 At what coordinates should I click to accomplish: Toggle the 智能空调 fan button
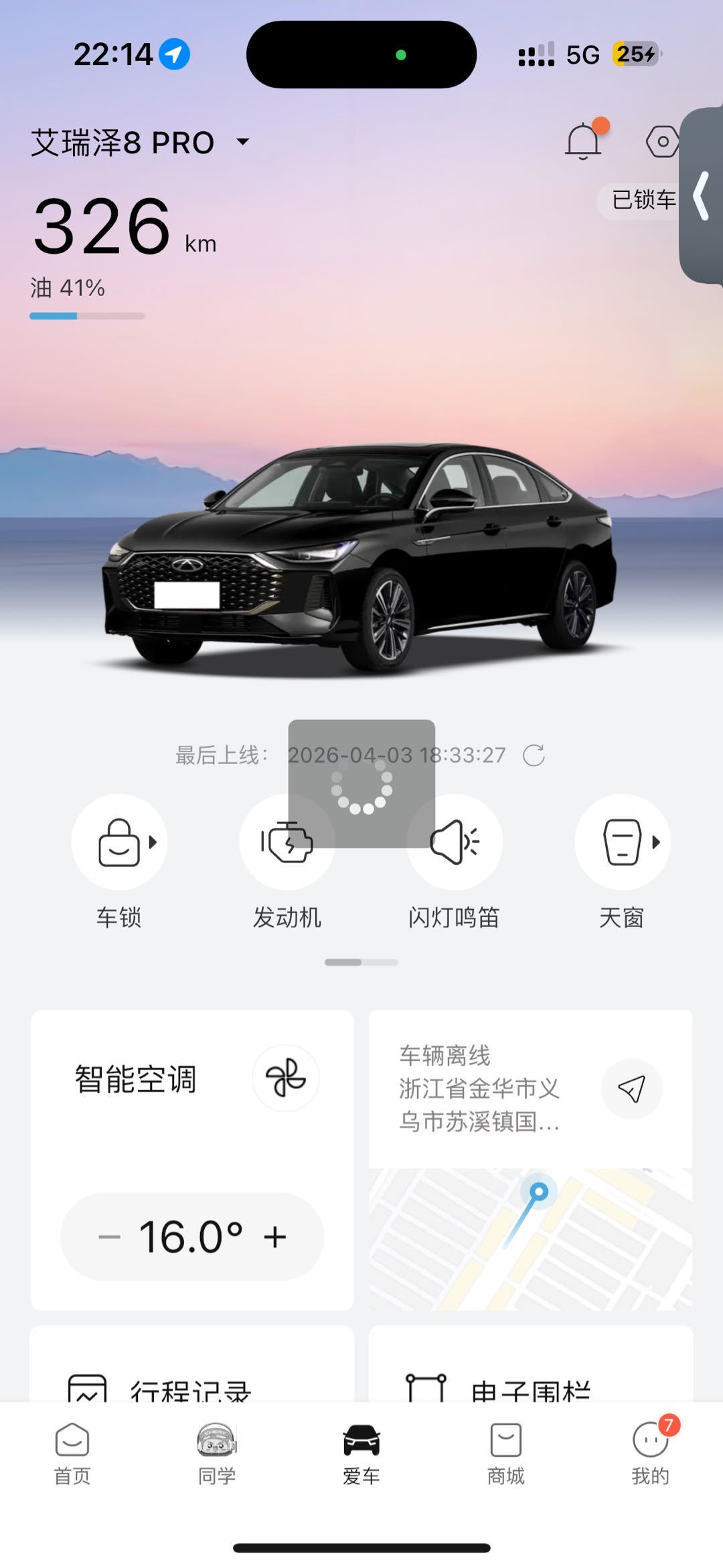tap(286, 1078)
